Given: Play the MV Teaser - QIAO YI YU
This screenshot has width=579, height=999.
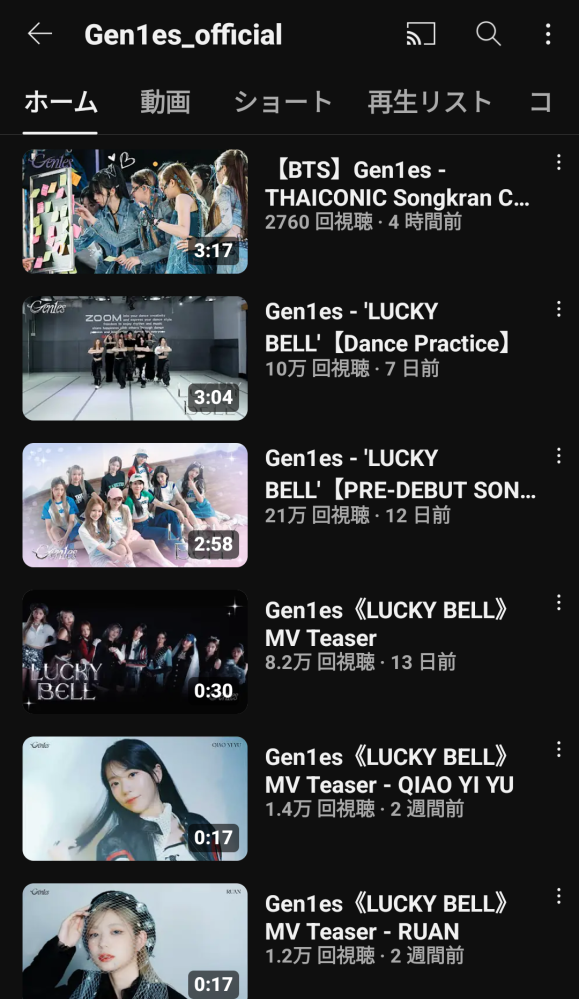Looking at the screenshot, I should (135, 798).
